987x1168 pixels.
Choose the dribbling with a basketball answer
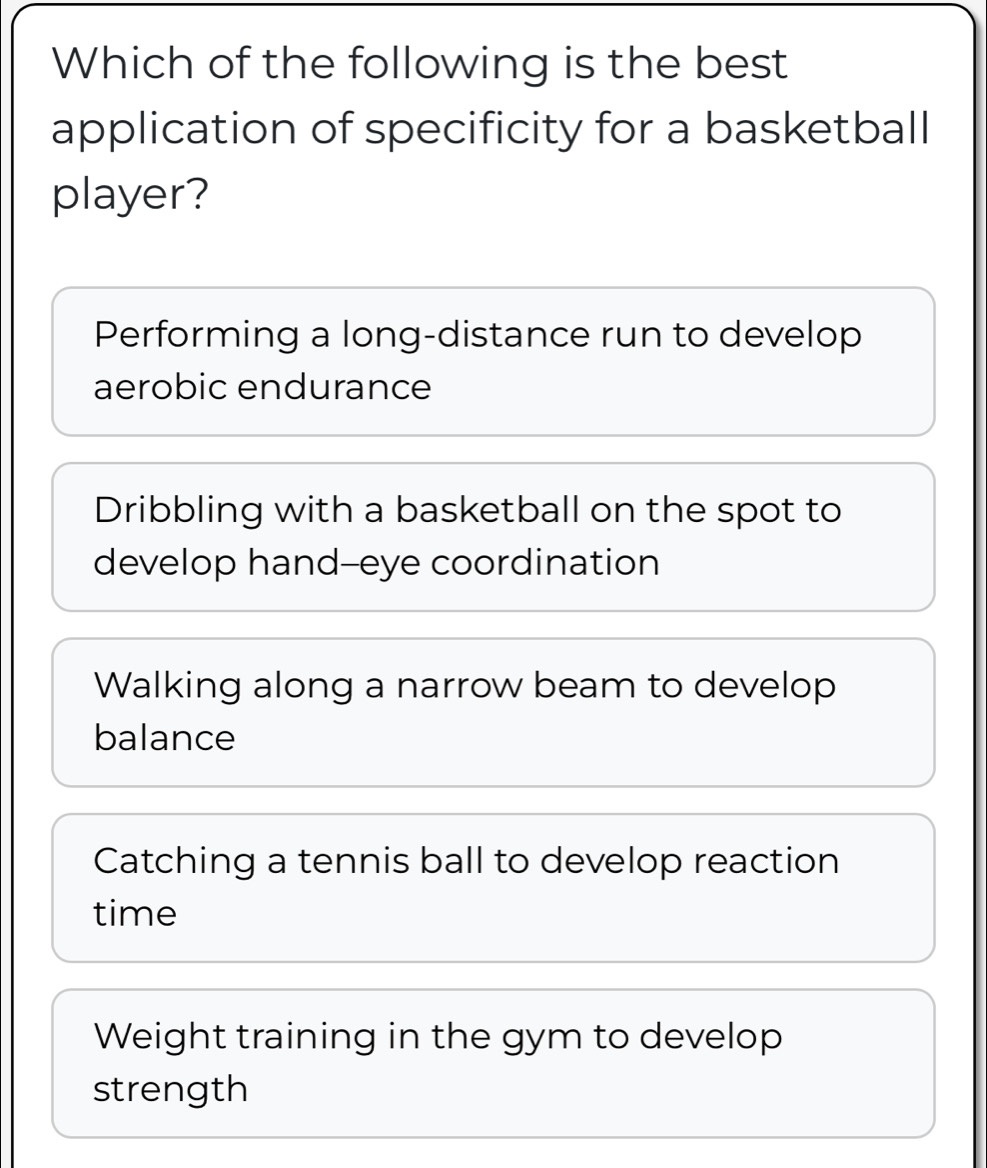pyautogui.click(x=493, y=537)
